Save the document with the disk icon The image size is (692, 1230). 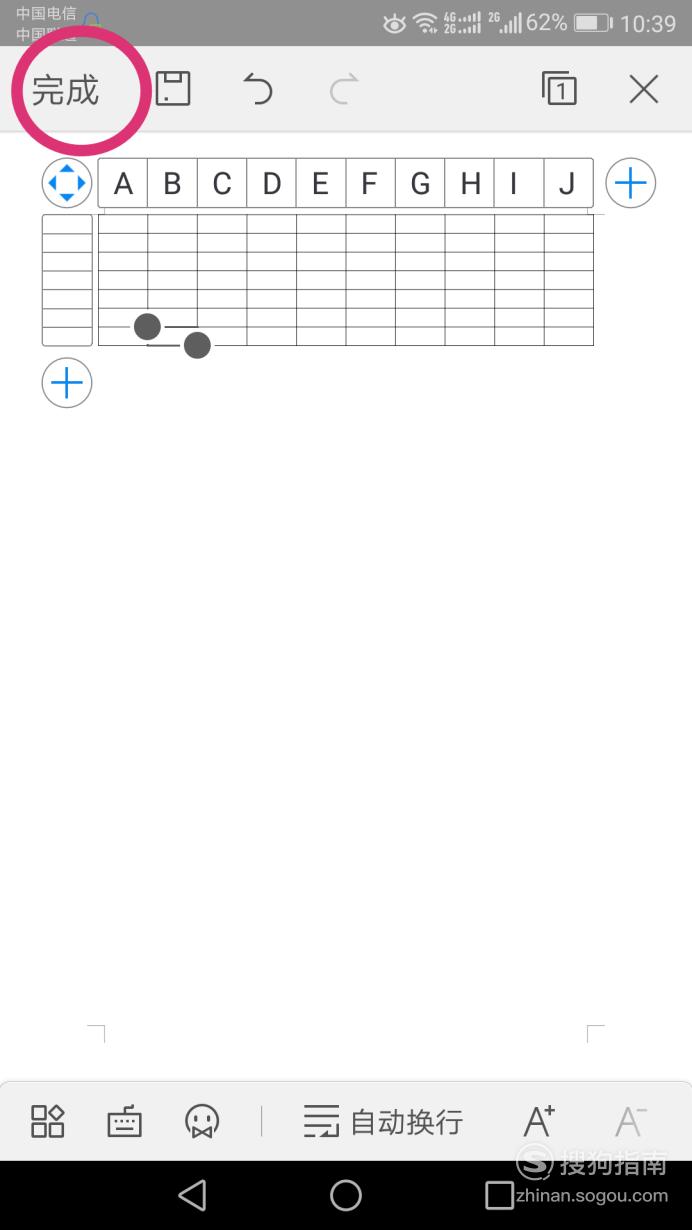tap(173, 89)
